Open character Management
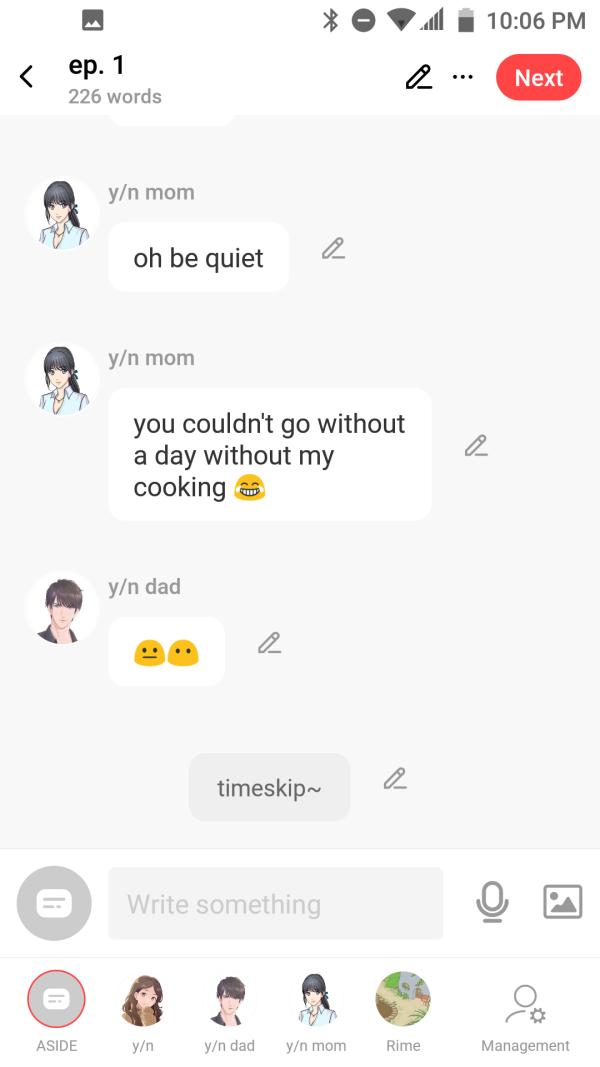600x1067 pixels. tap(525, 1005)
